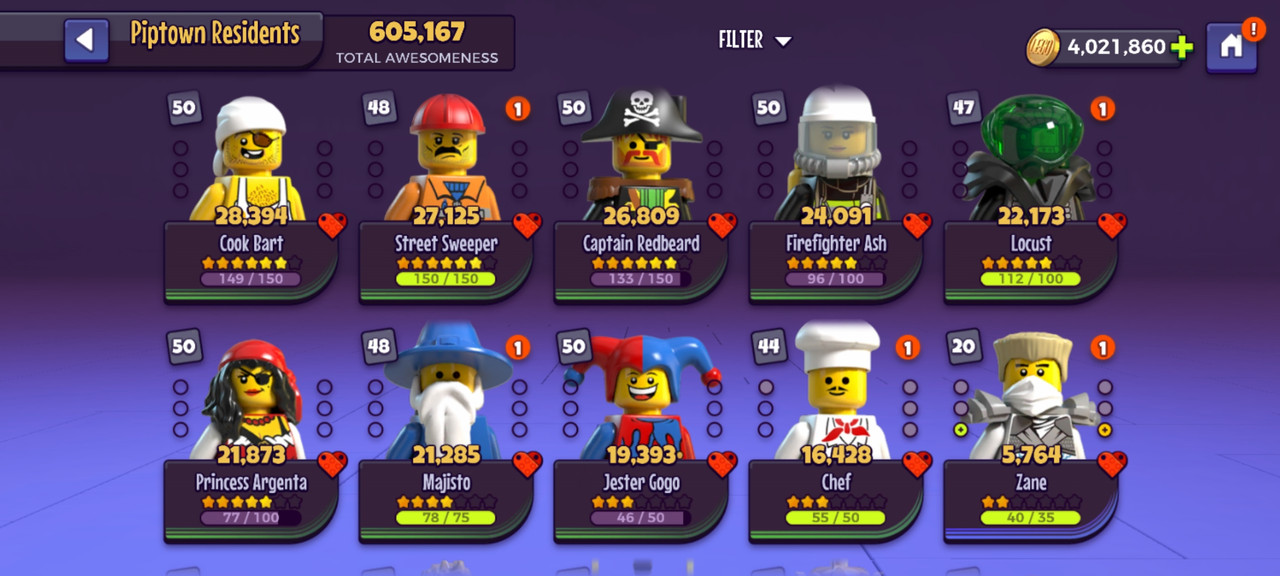View Captain Redbeard's details
The height and width of the screenshot is (576, 1280).
pyautogui.click(x=641, y=200)
